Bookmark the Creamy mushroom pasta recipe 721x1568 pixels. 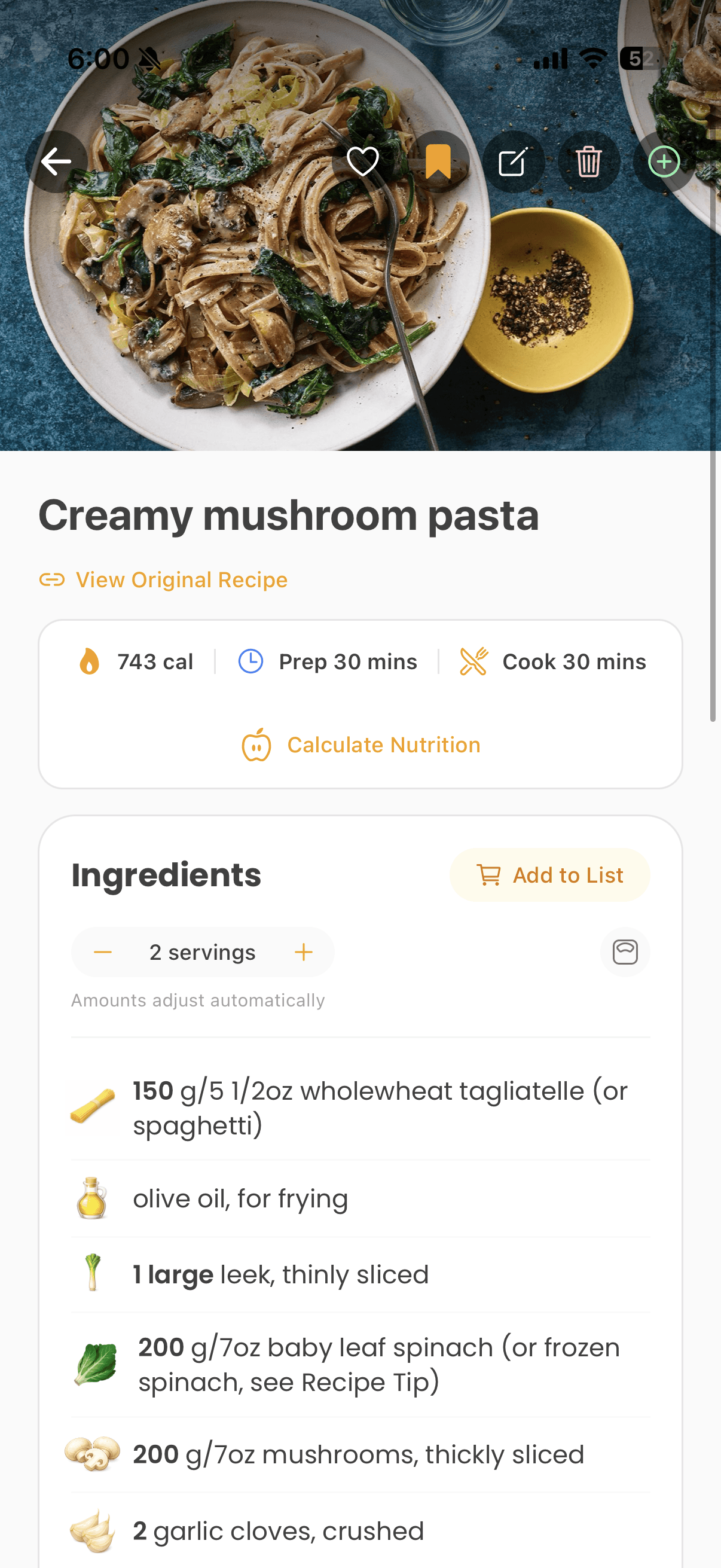click(x=438, y=161)
